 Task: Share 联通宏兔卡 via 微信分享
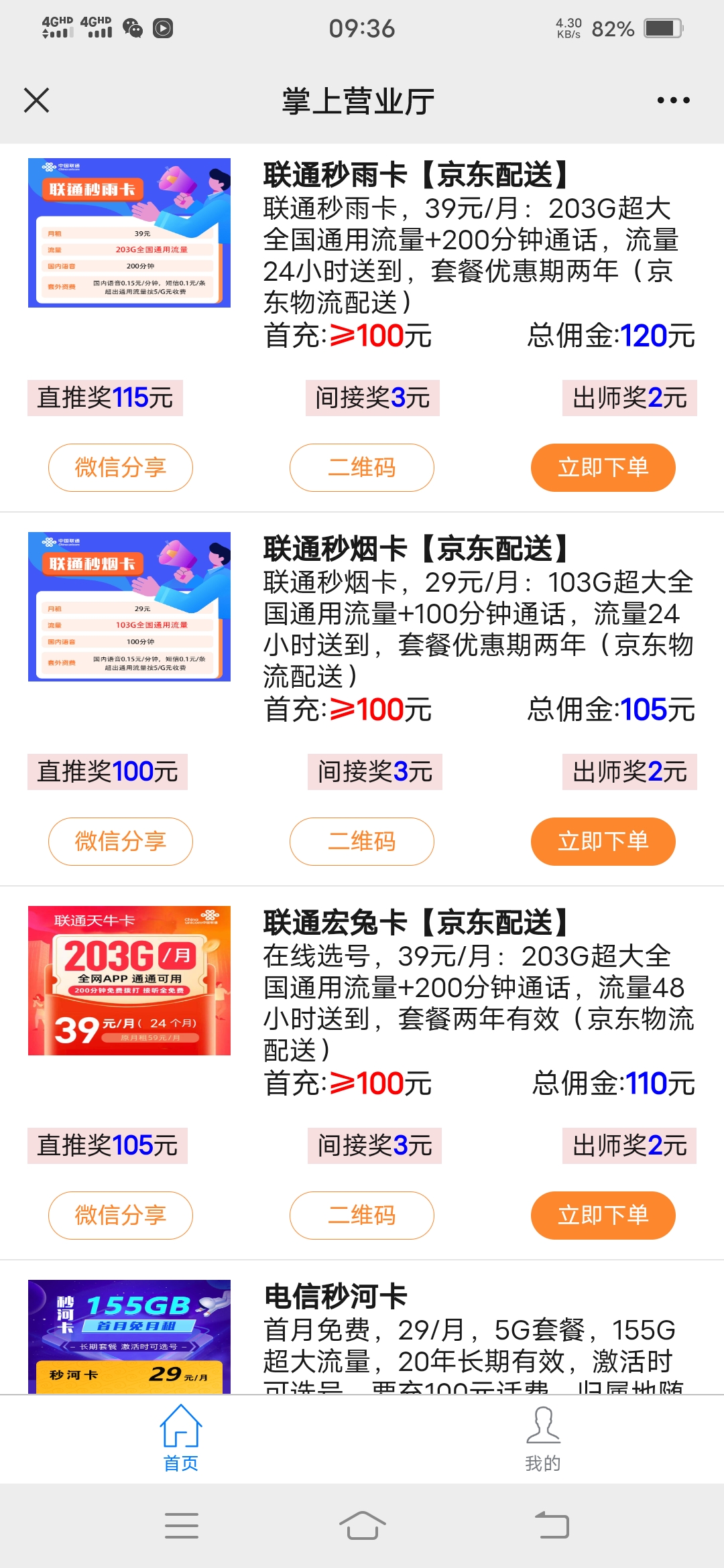[121, 1215]
